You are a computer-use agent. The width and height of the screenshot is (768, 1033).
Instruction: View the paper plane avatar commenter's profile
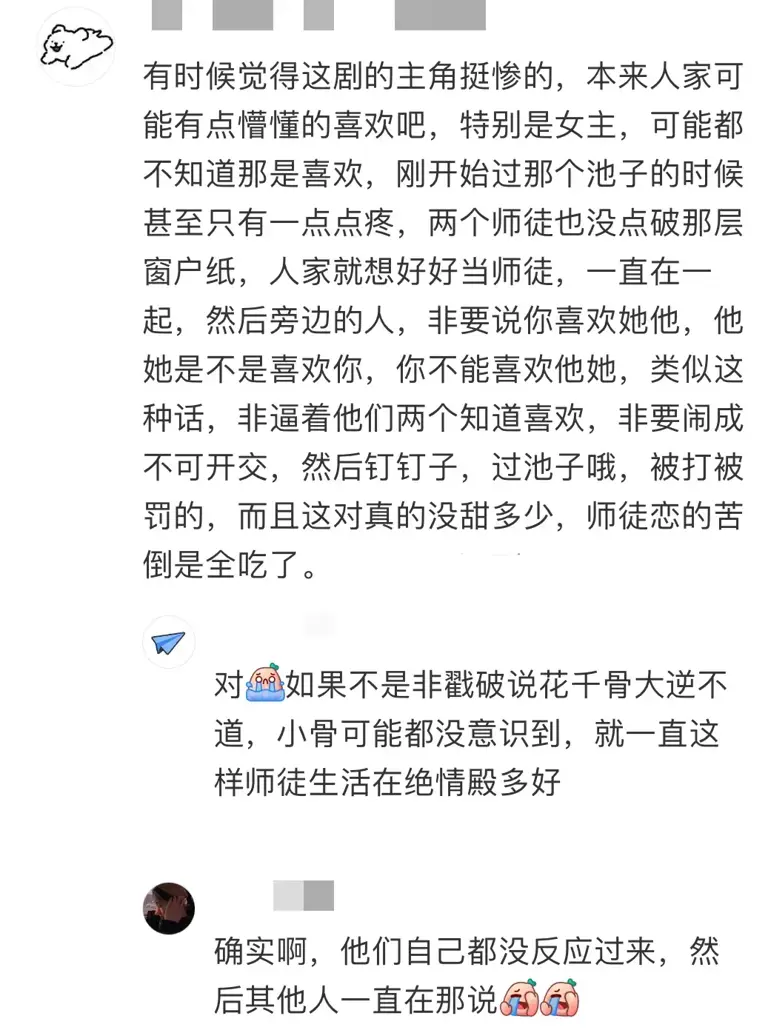pyautogui.click(x=168, y=641)
